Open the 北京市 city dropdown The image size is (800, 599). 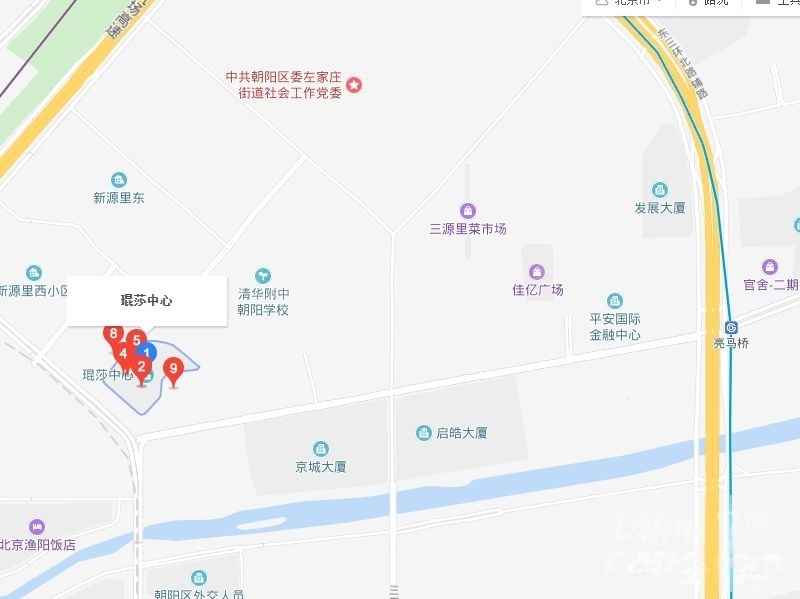(x=630, y=3)
